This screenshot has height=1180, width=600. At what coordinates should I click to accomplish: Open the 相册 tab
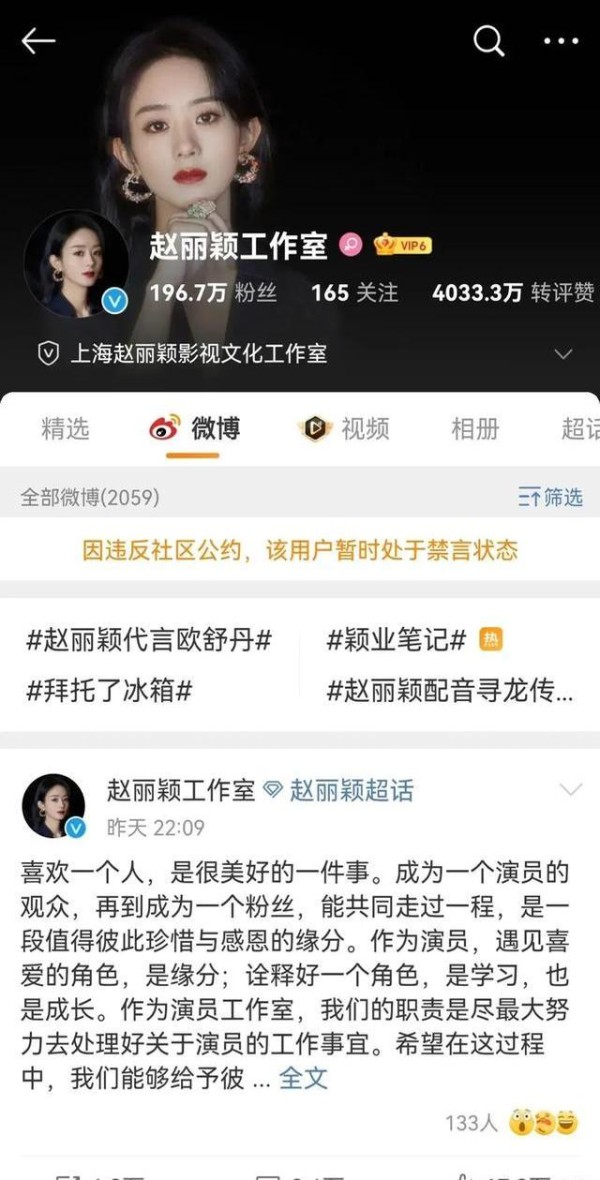click(x=475, y=429)
